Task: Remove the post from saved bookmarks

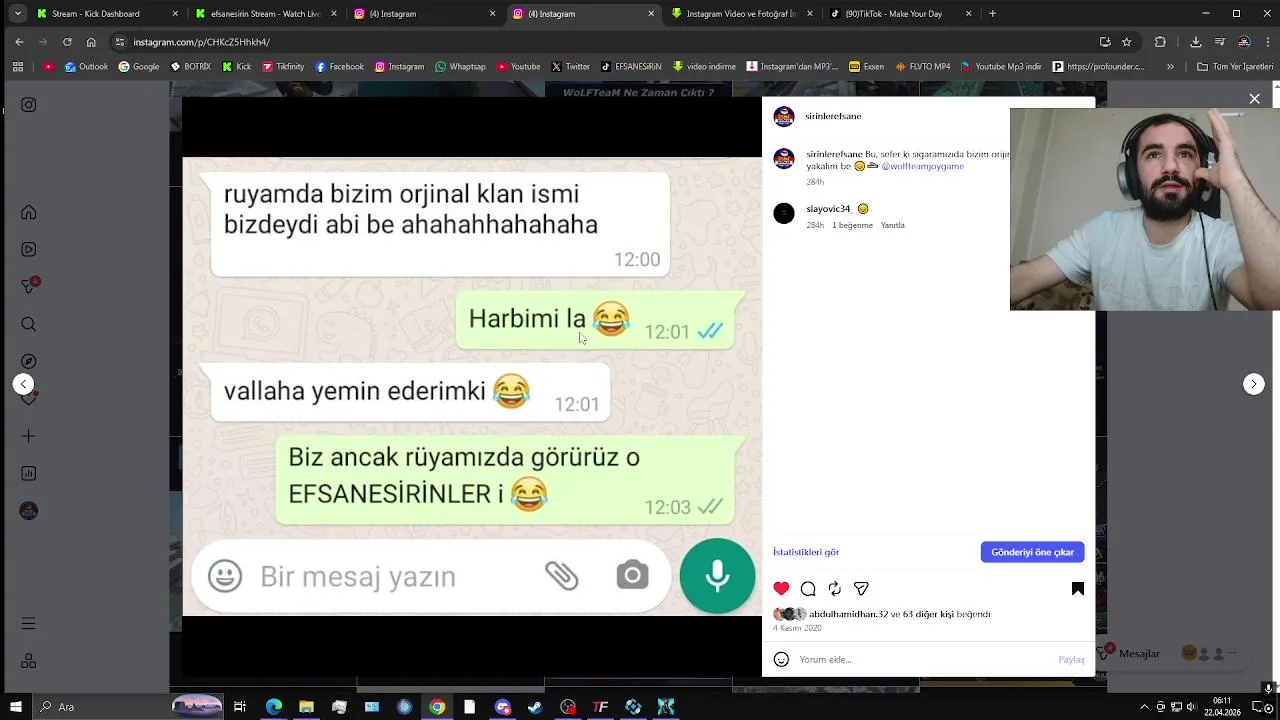Action: coord(1077,589)
